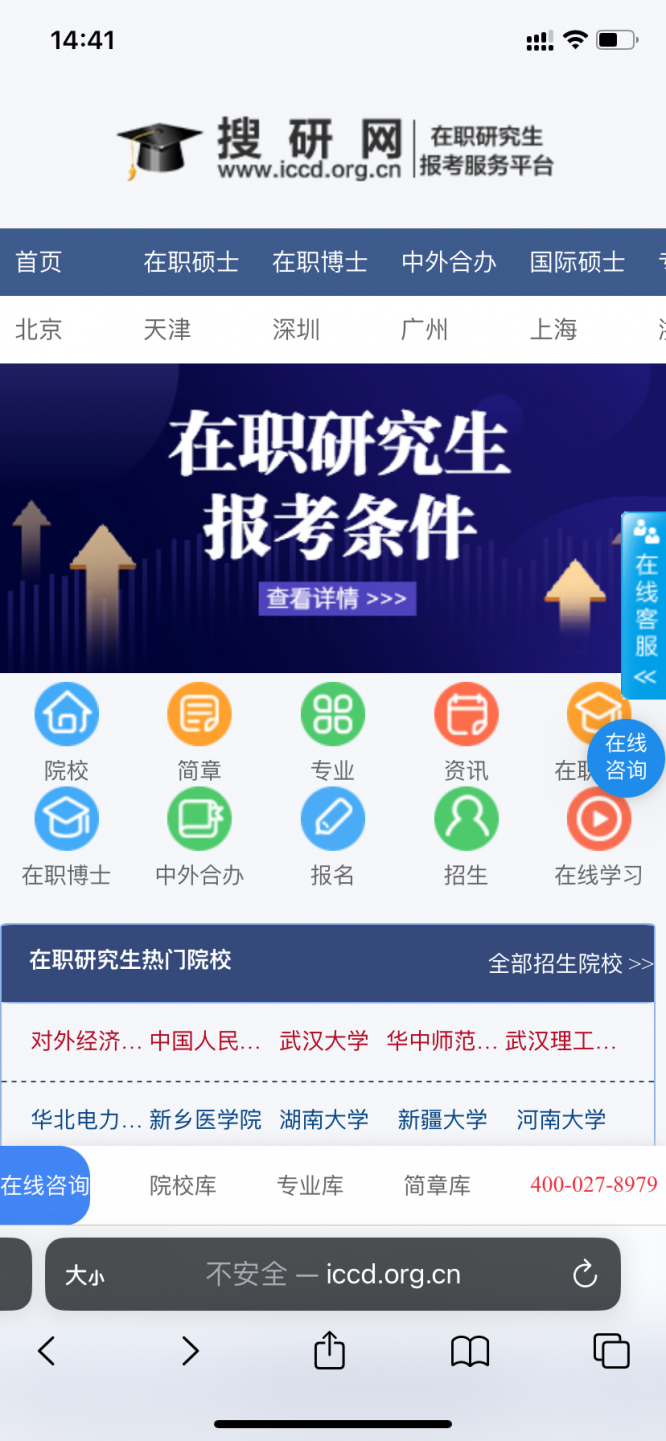Open 院校库 in bottom bar
This screenshot has height=1441, width=666.
183,1186
